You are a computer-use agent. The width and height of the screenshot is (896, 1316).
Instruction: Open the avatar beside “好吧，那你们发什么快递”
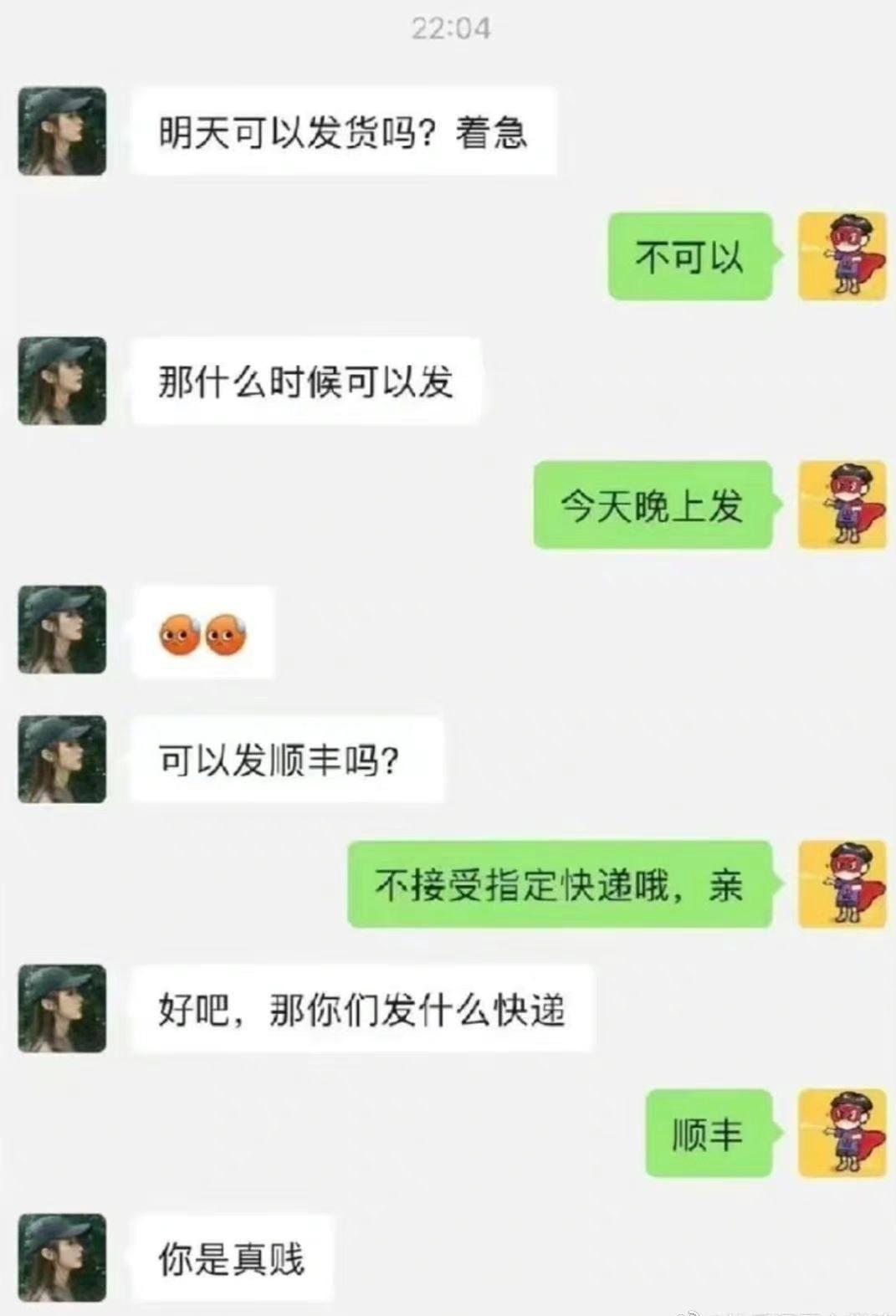click(x=63, y=1008)
